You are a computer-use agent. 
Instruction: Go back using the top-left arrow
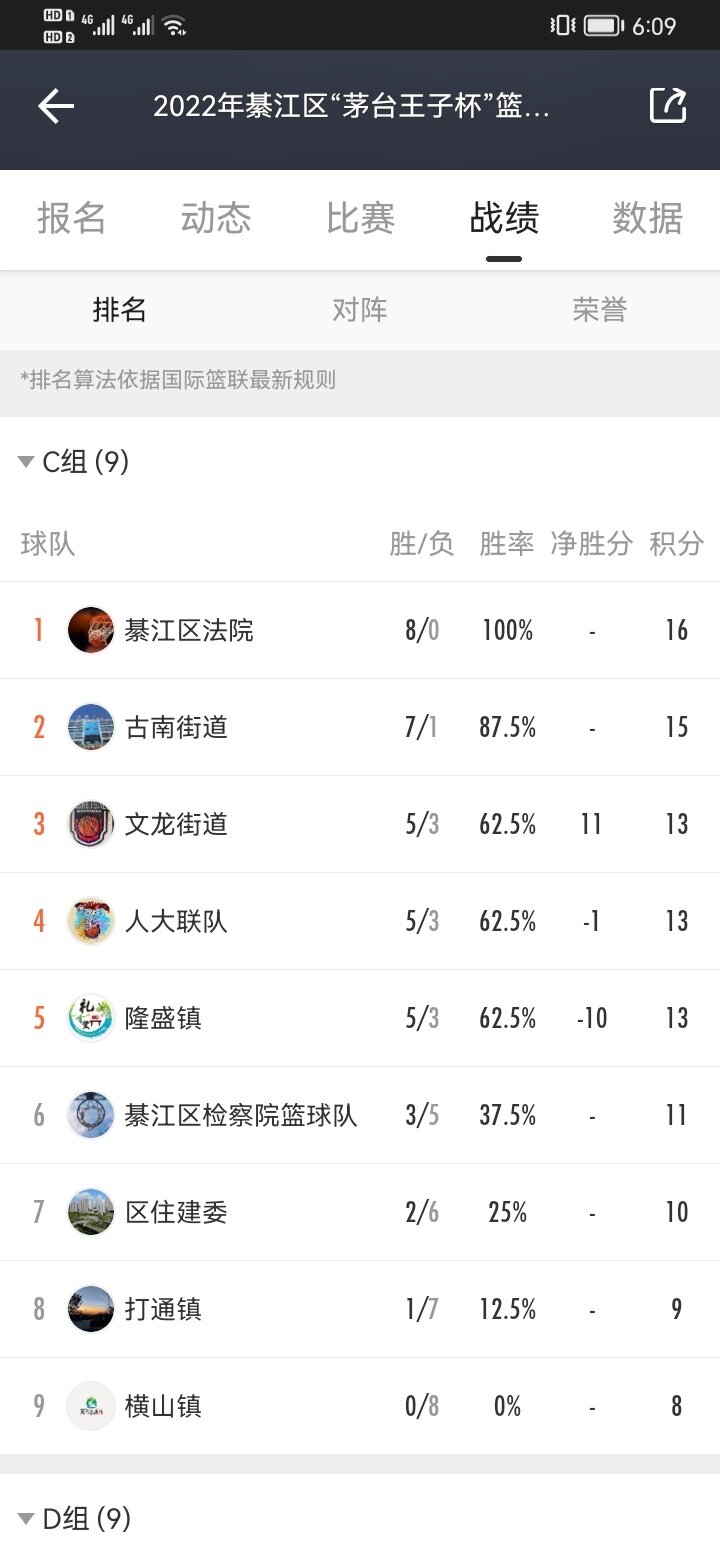tap(56, 106)
